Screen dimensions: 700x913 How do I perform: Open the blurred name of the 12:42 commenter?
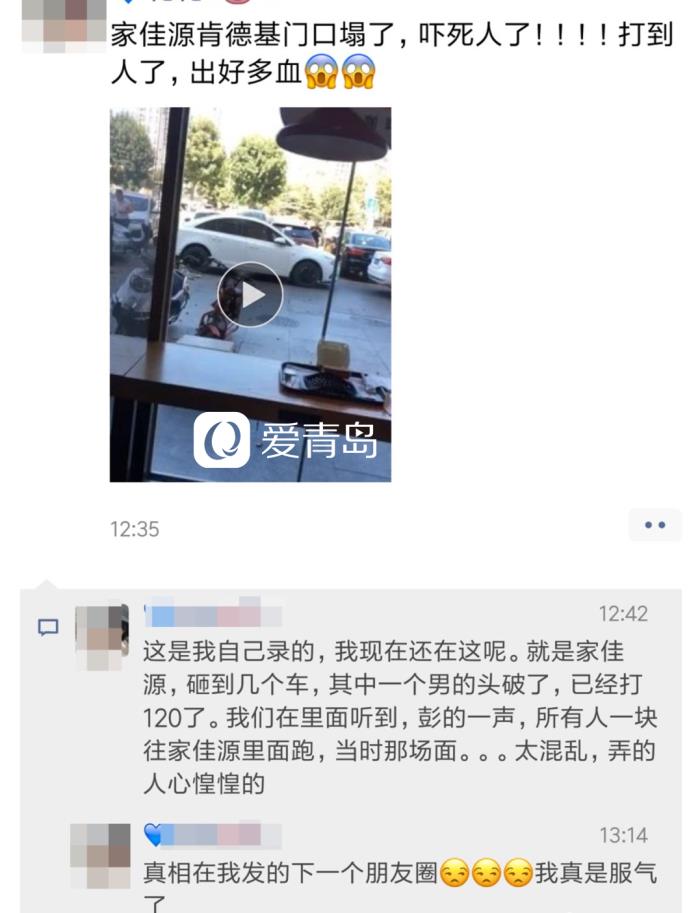213,613
